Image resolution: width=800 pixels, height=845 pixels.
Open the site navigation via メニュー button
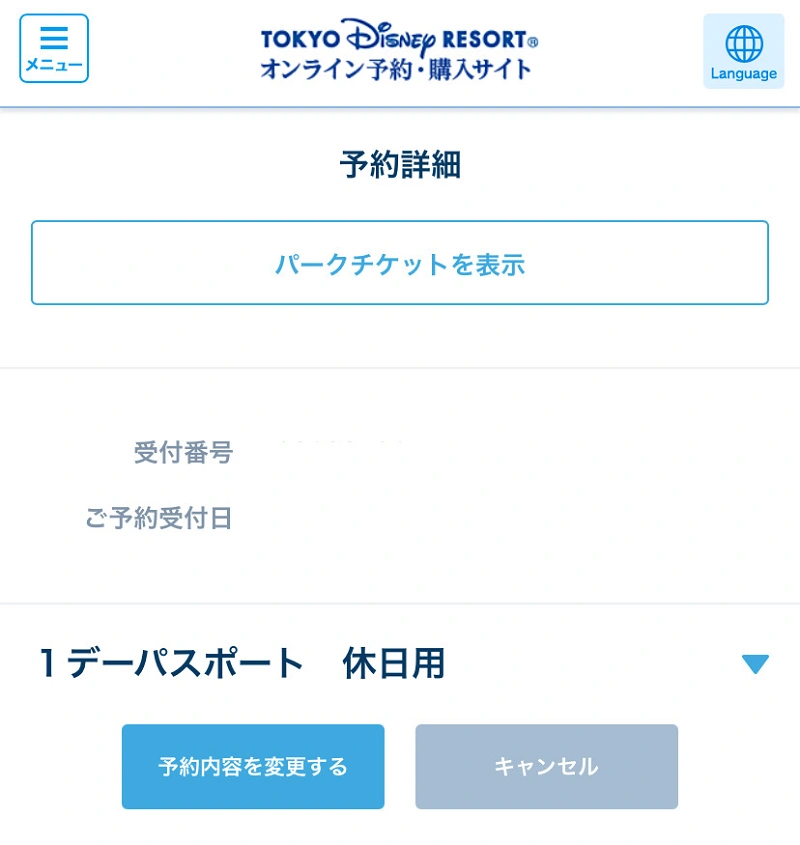[x=54, y=48]
